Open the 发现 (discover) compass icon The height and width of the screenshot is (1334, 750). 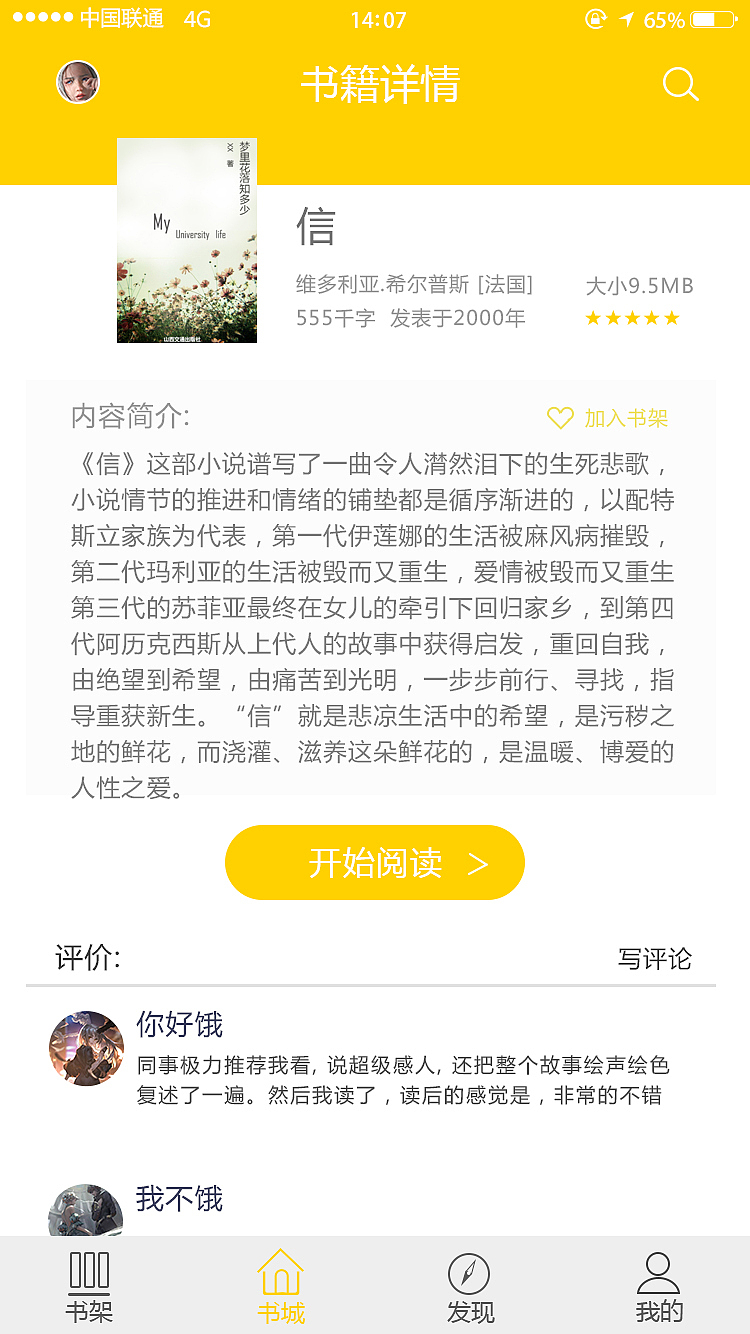coord(470,1273)
